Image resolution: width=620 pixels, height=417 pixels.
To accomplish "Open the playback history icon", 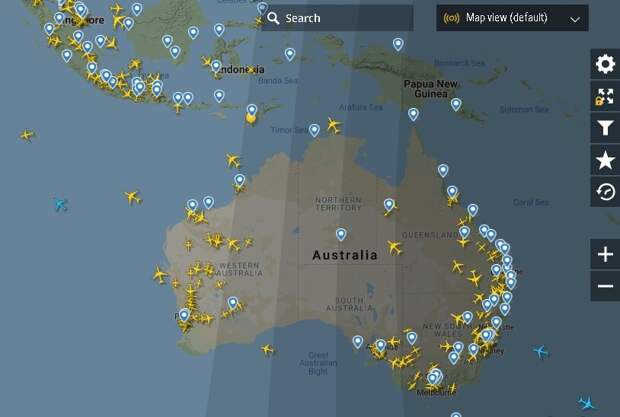I will pos(605,191).
